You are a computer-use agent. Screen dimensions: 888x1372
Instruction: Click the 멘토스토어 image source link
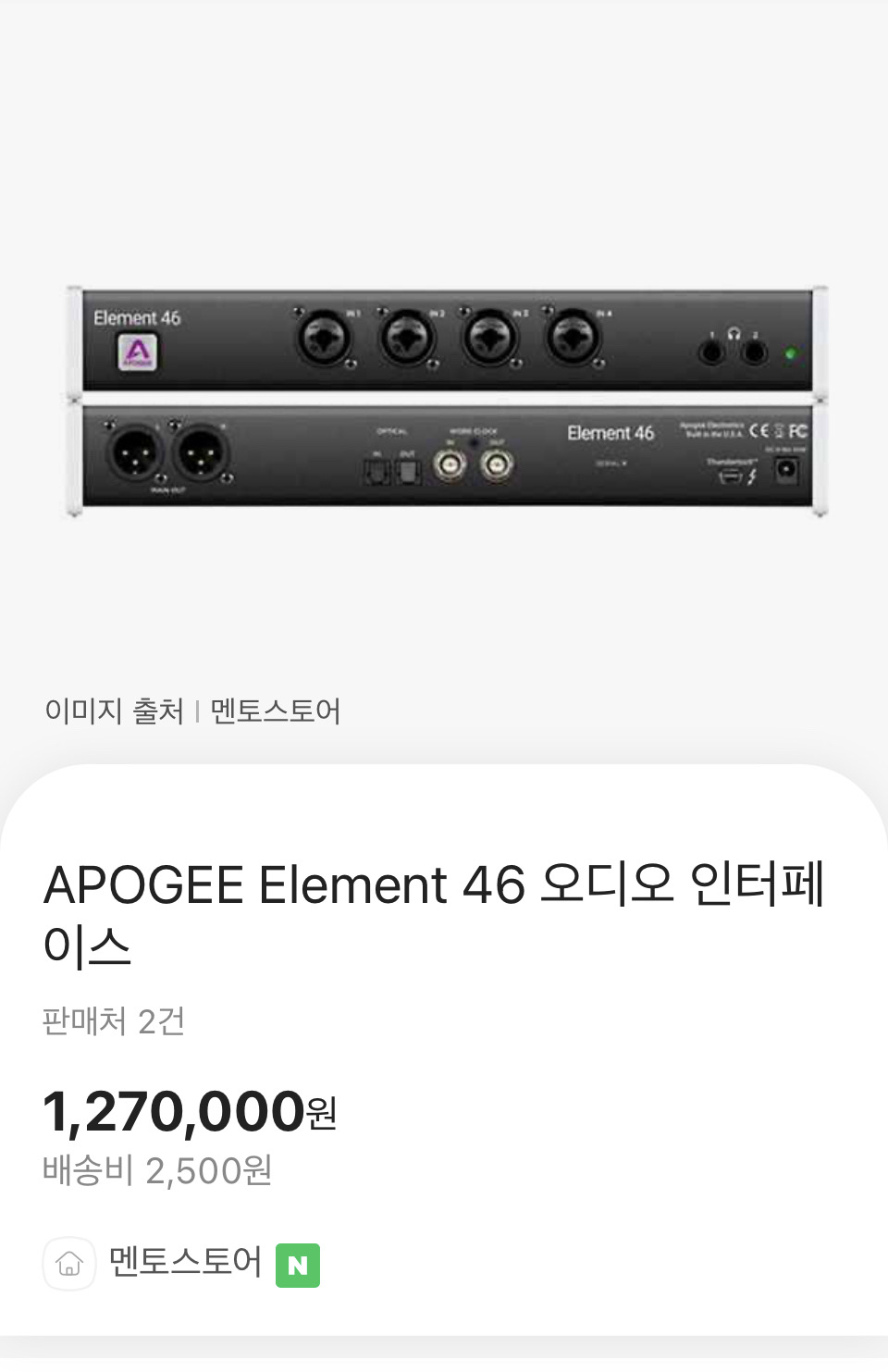(x=274, y=712)
